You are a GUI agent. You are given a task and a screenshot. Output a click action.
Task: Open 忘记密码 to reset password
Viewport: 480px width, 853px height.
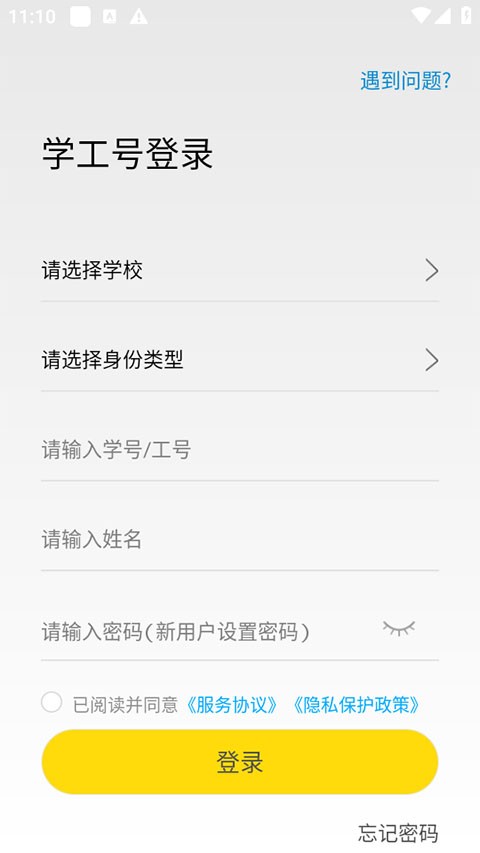[x=398, y=833]
